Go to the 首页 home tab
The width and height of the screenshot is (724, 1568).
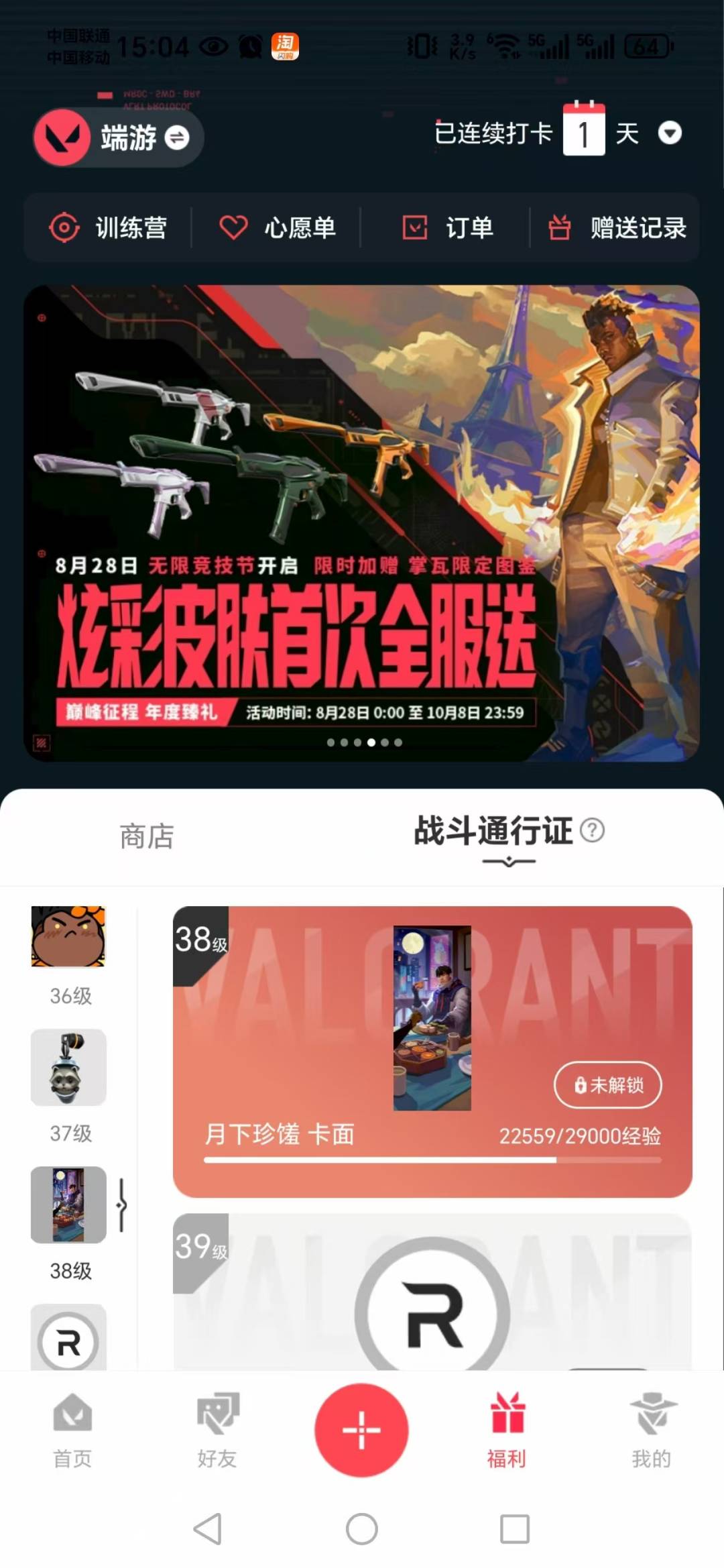tap(72, 1430)
